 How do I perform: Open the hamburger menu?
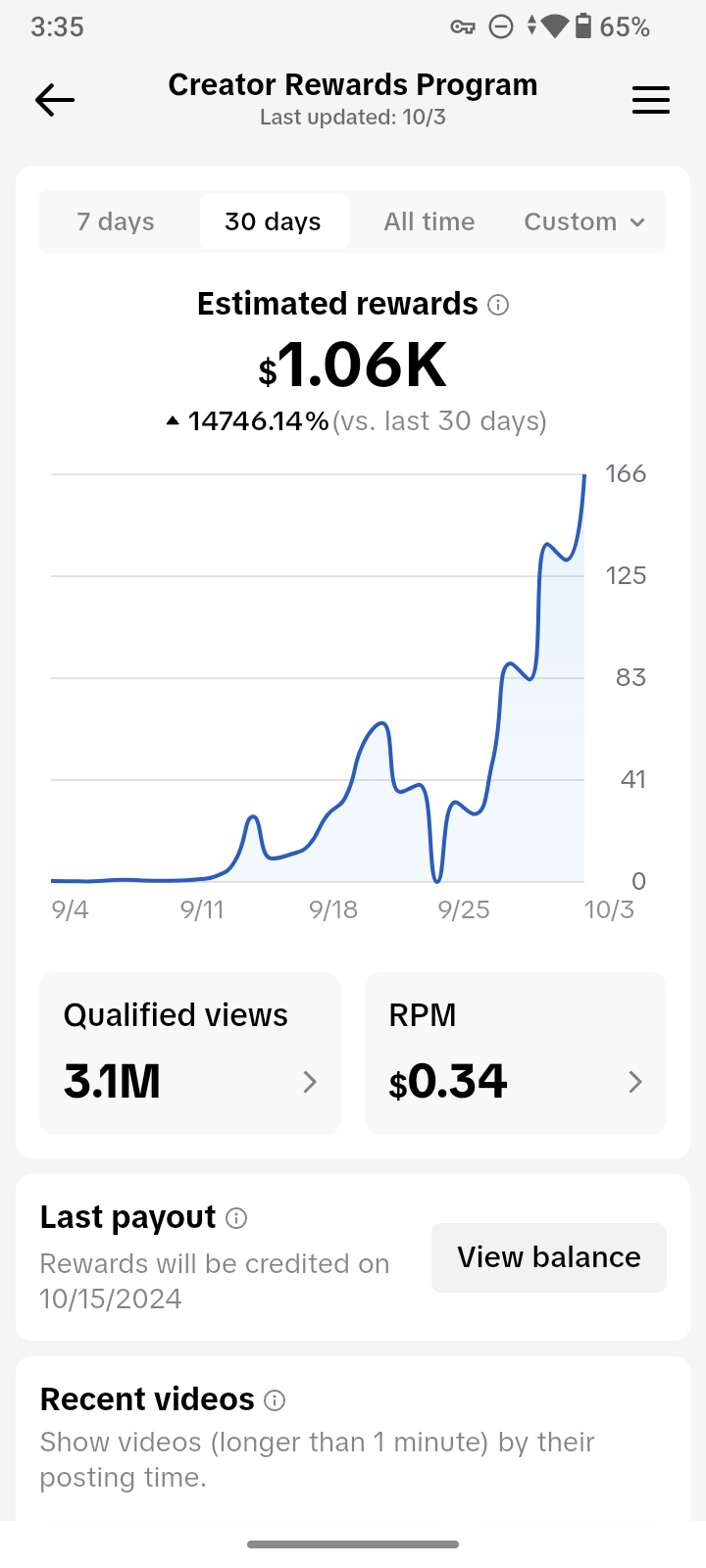(650, 100)
